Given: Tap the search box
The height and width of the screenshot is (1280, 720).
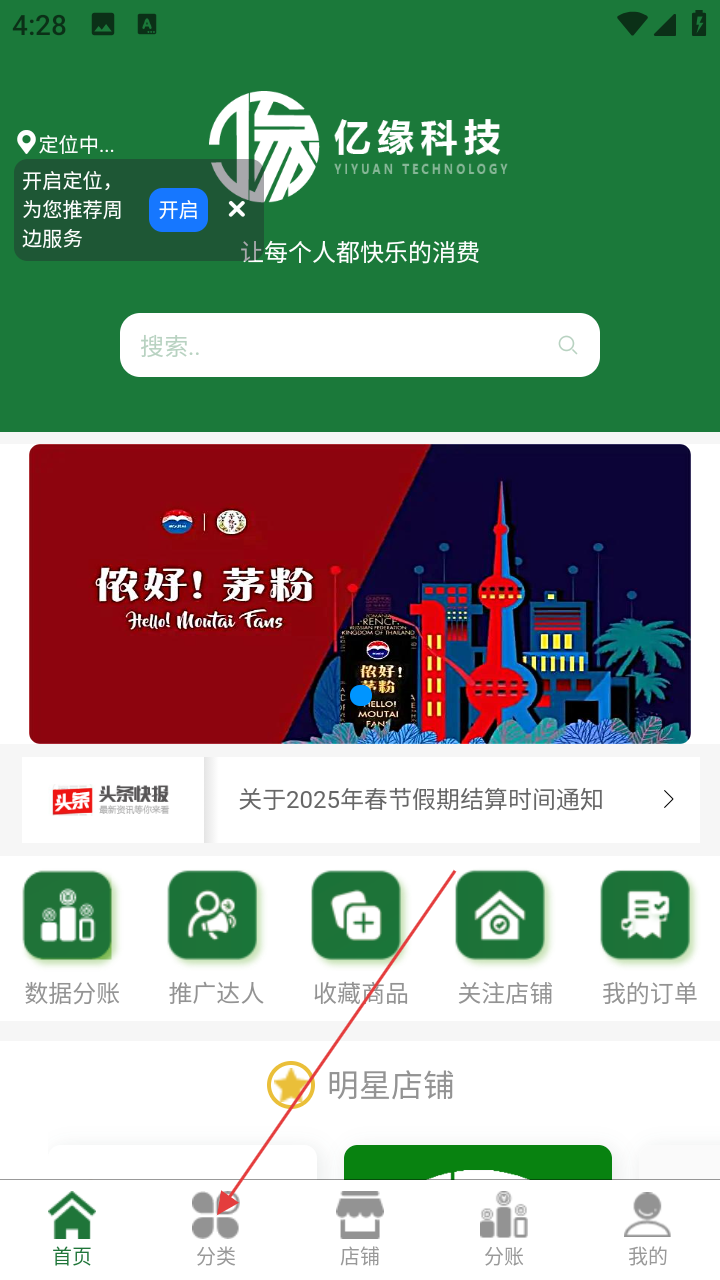Looking at the screenshot, I should tap(340, 346).
